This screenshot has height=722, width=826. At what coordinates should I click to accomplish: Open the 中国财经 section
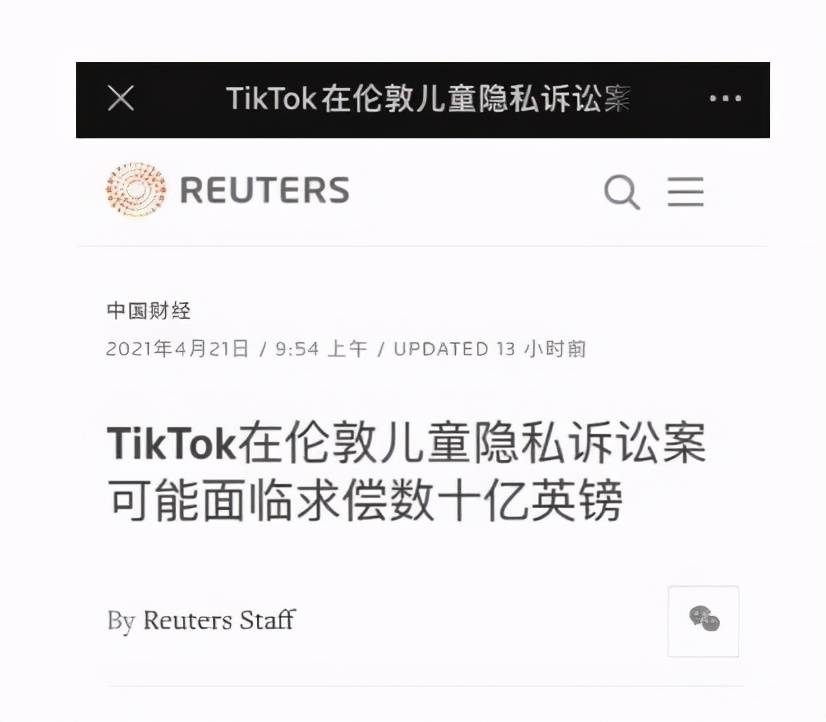tap(148, 311)
